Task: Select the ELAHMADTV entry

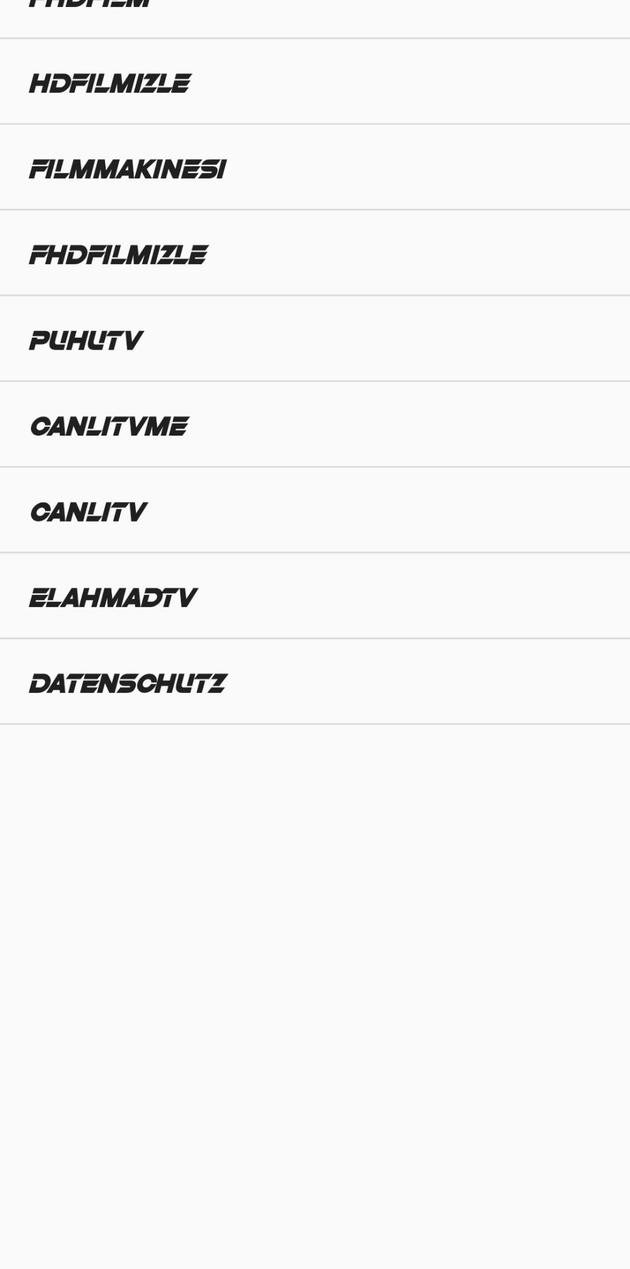Action: [113, 598]
